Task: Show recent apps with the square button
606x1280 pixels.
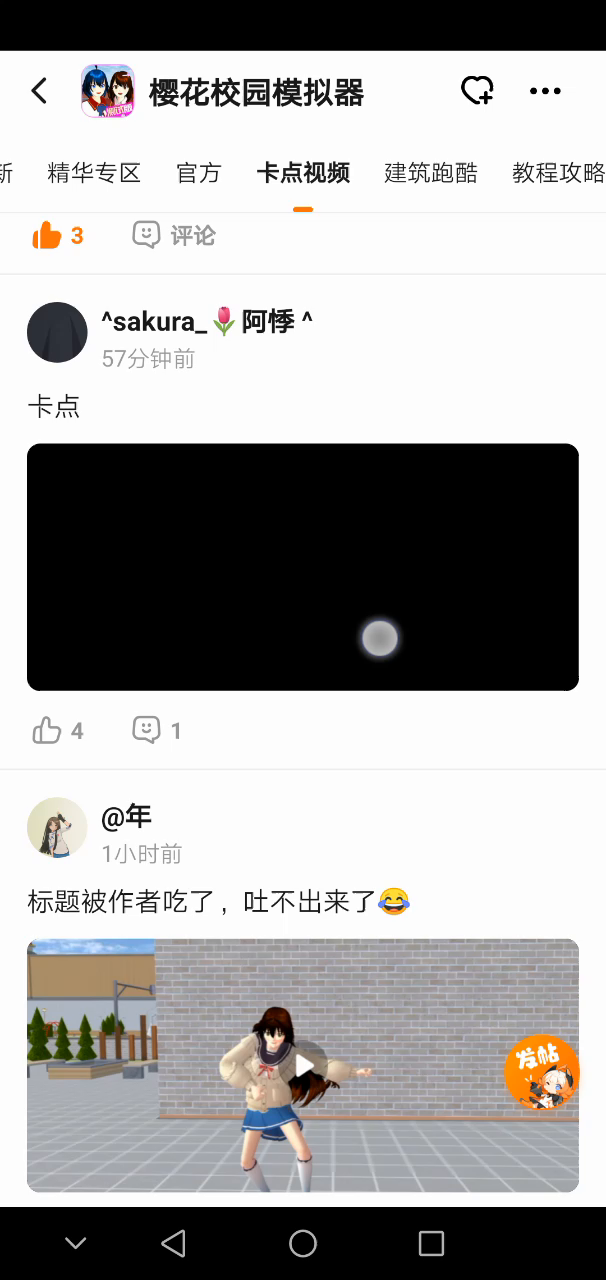Action: (x=431, y=1243)
